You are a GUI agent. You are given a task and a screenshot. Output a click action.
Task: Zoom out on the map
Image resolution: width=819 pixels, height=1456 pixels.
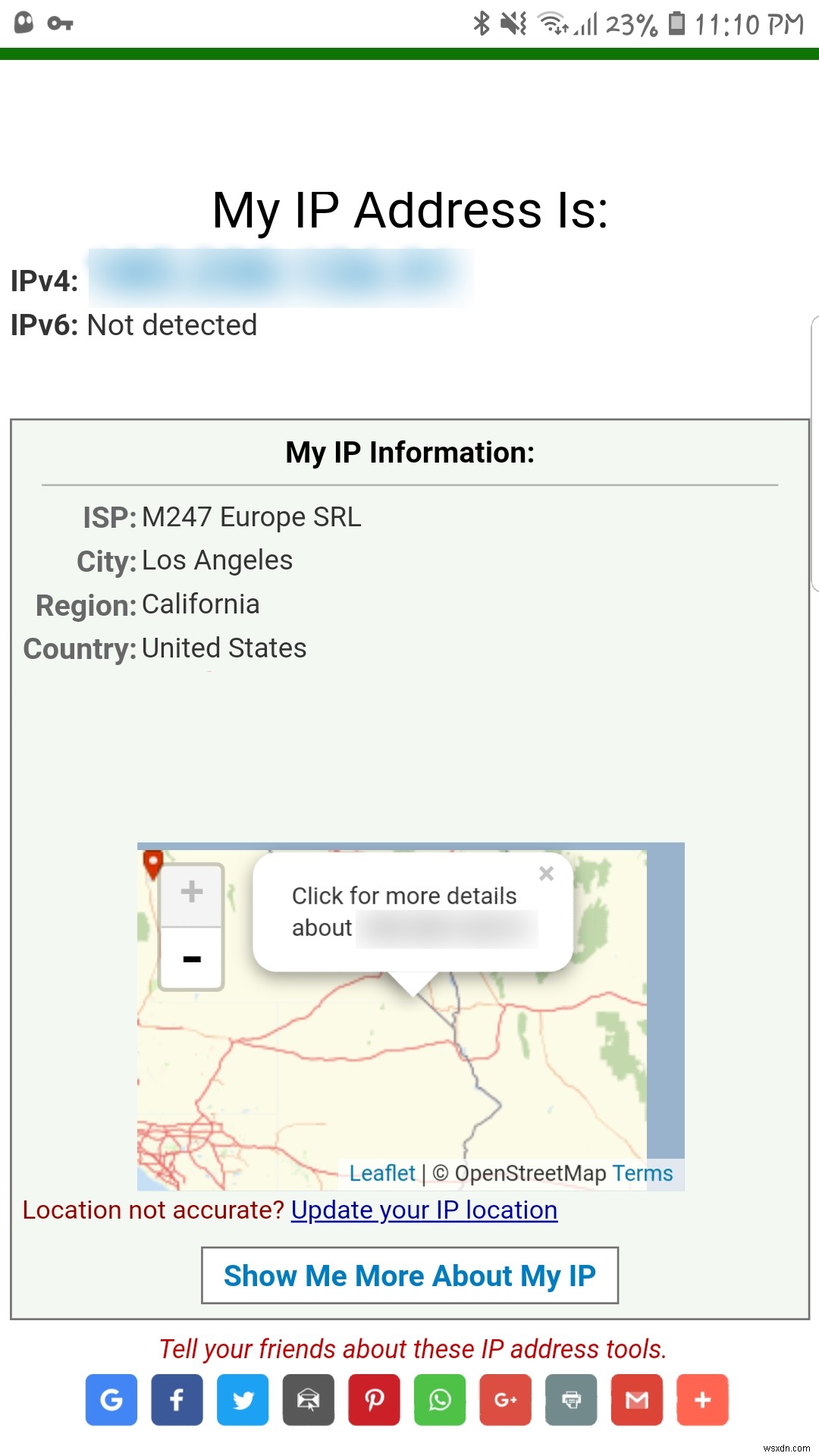192,959
